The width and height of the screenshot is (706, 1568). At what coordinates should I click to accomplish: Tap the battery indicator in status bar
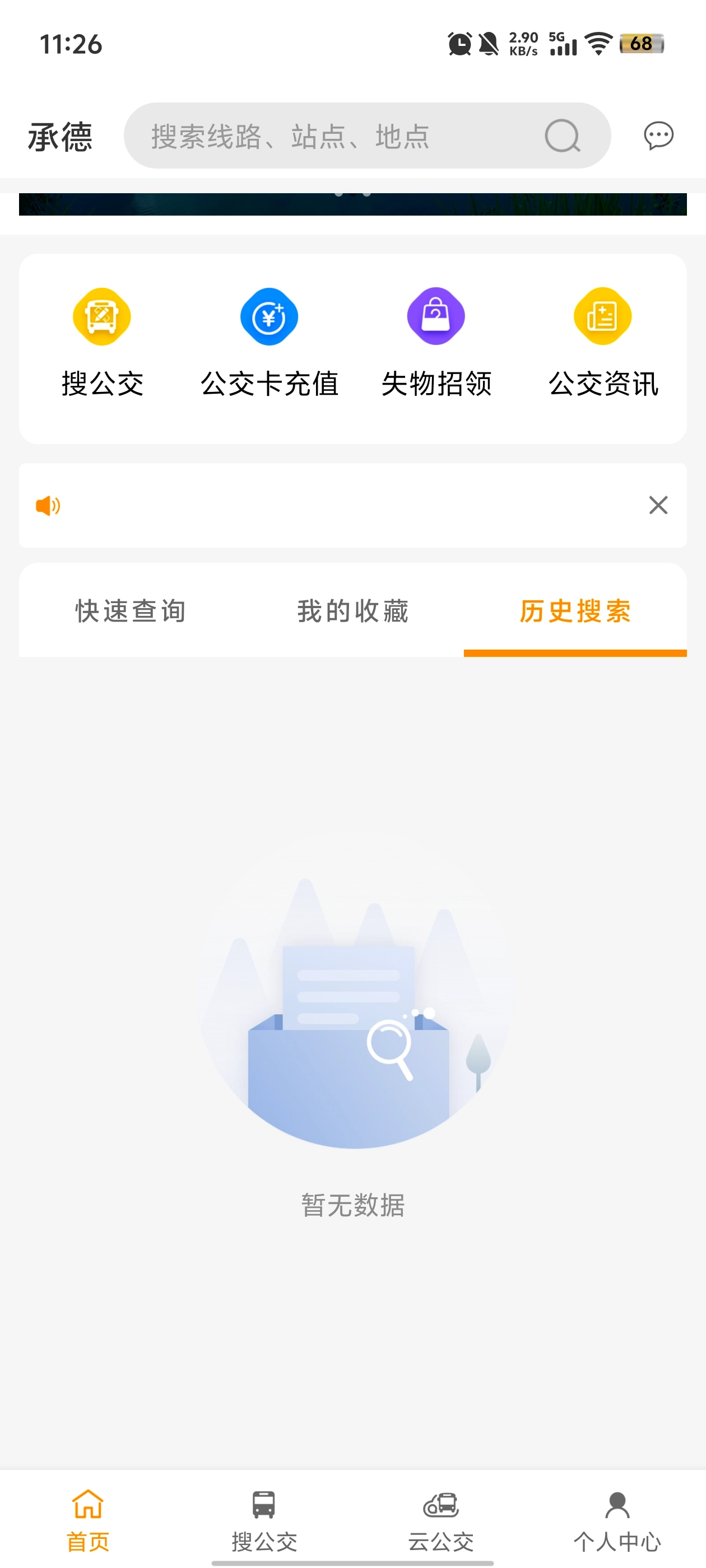(642, 44)
